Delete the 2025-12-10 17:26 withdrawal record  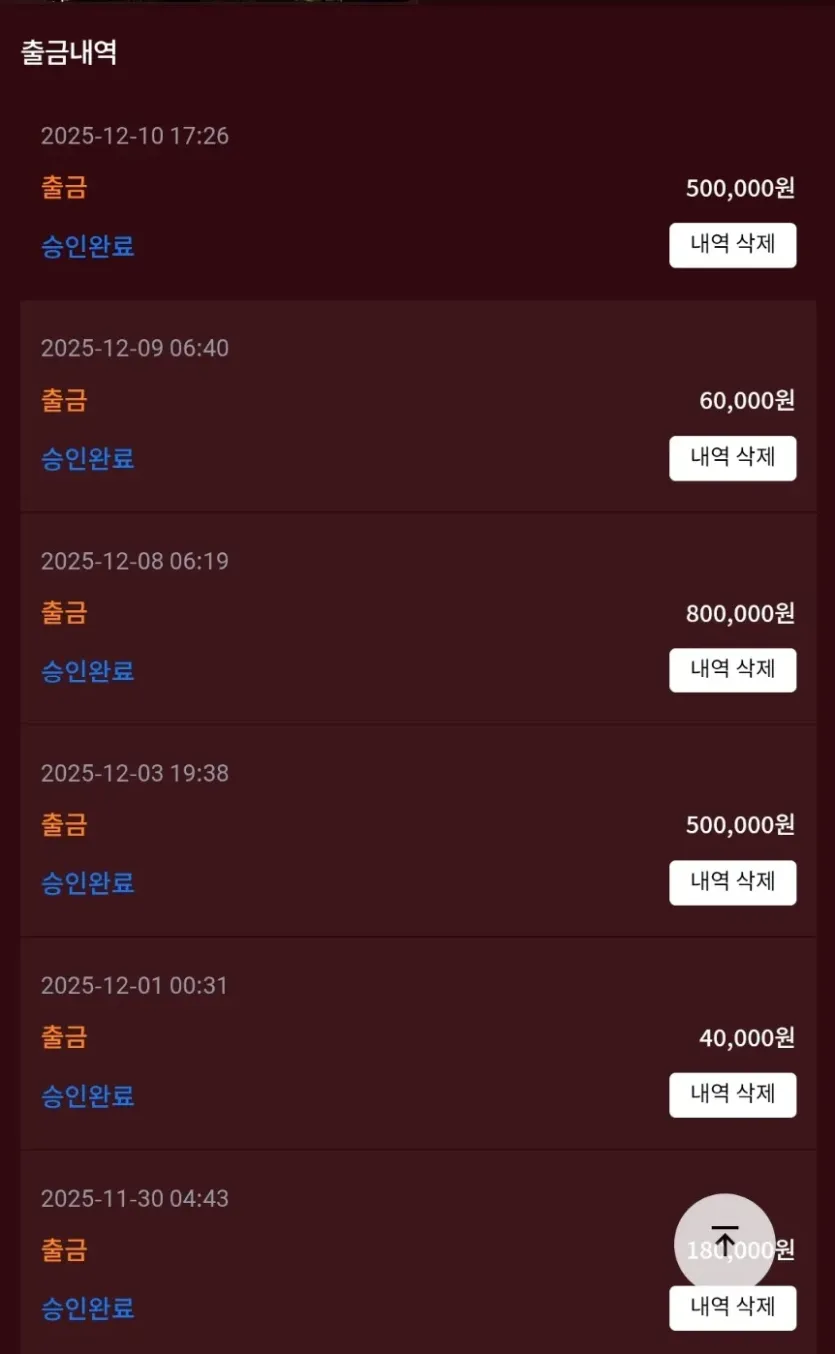click(x=732, y=245)
